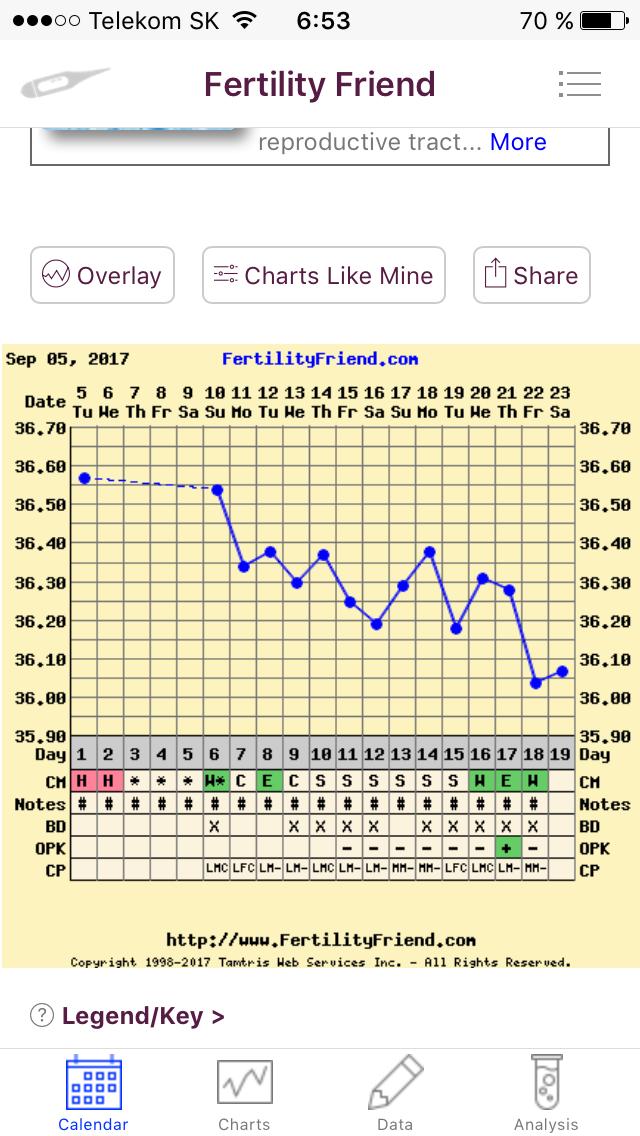Open the Analysis tab
This screenshot has width=640, height=1136.
(546, 1093)
